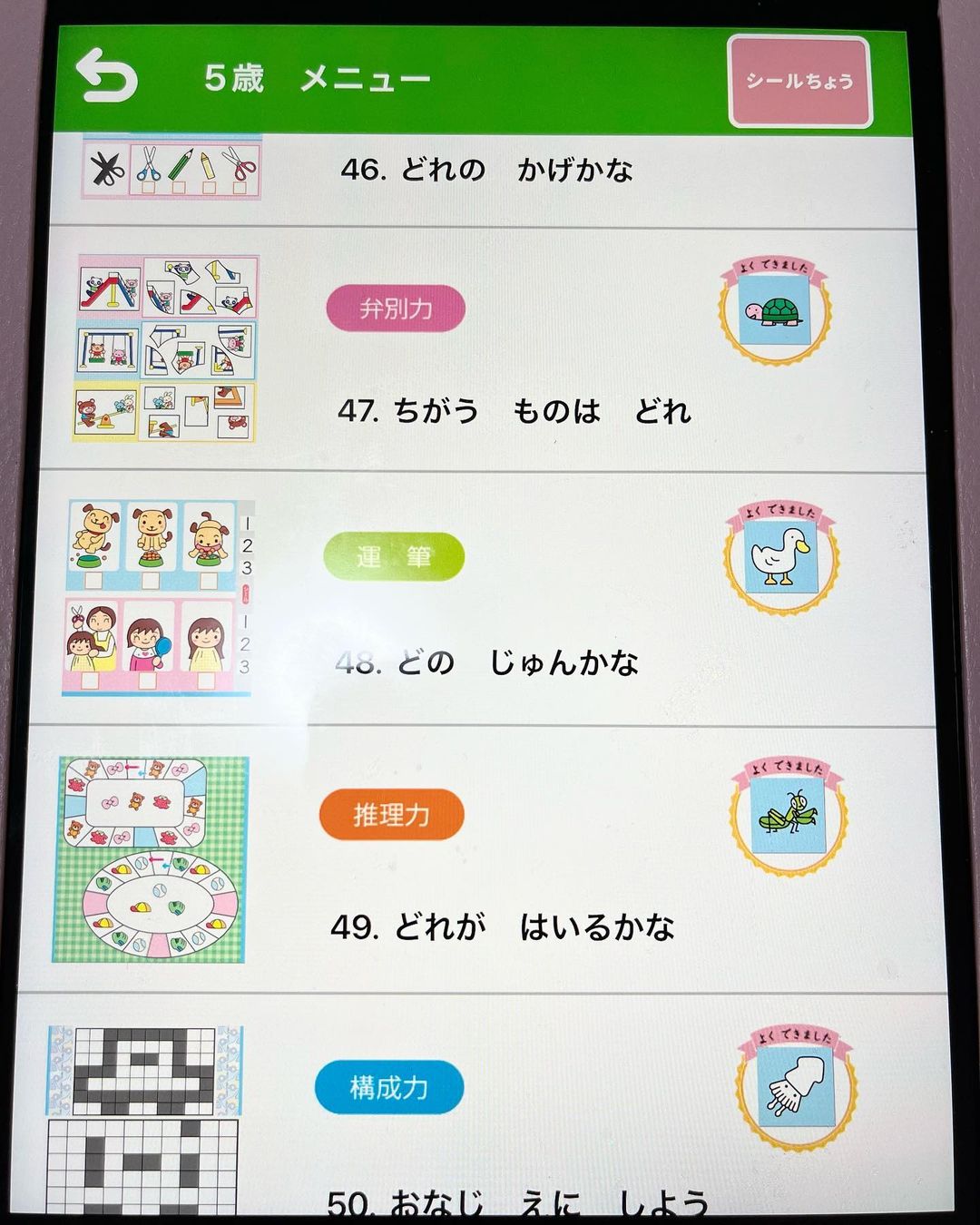Open the シールちょう sticker book
The height and width of the screenshot is (1225, 980).
[799, 82]
